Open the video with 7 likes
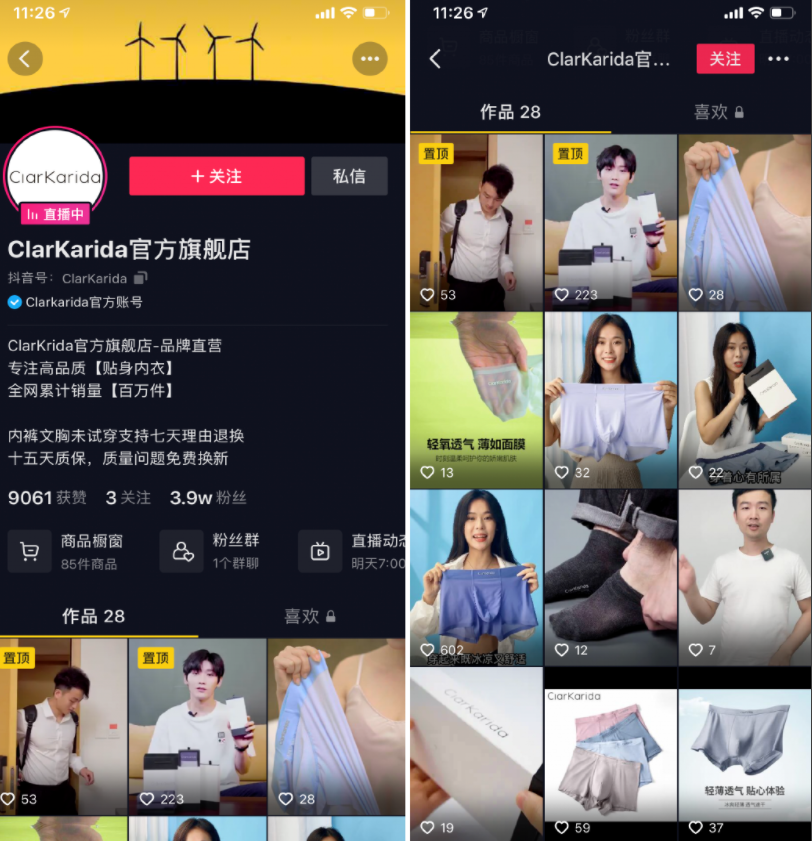812x841 pixels. click(x=744, y=577)
